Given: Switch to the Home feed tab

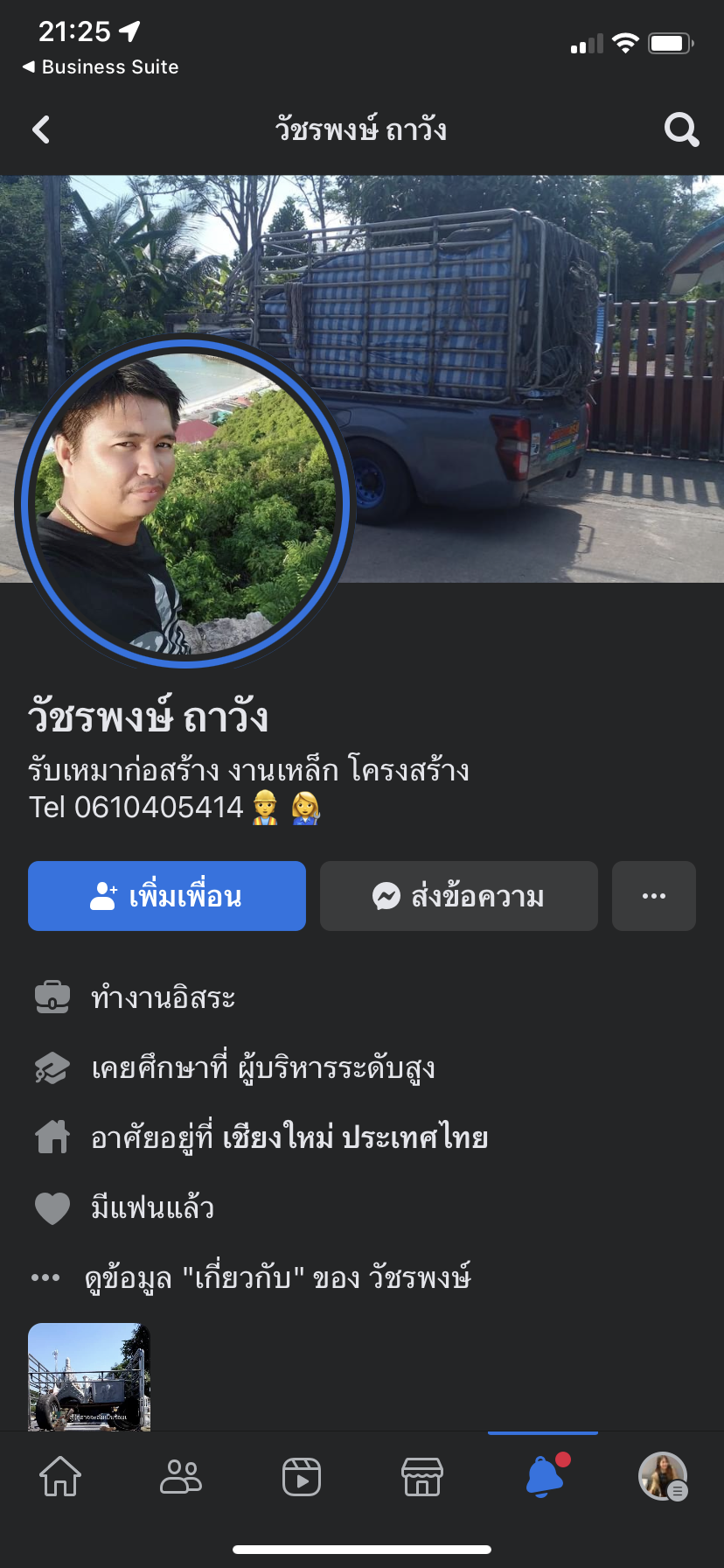Looking at the screenshot, I should pos(60,1477).
